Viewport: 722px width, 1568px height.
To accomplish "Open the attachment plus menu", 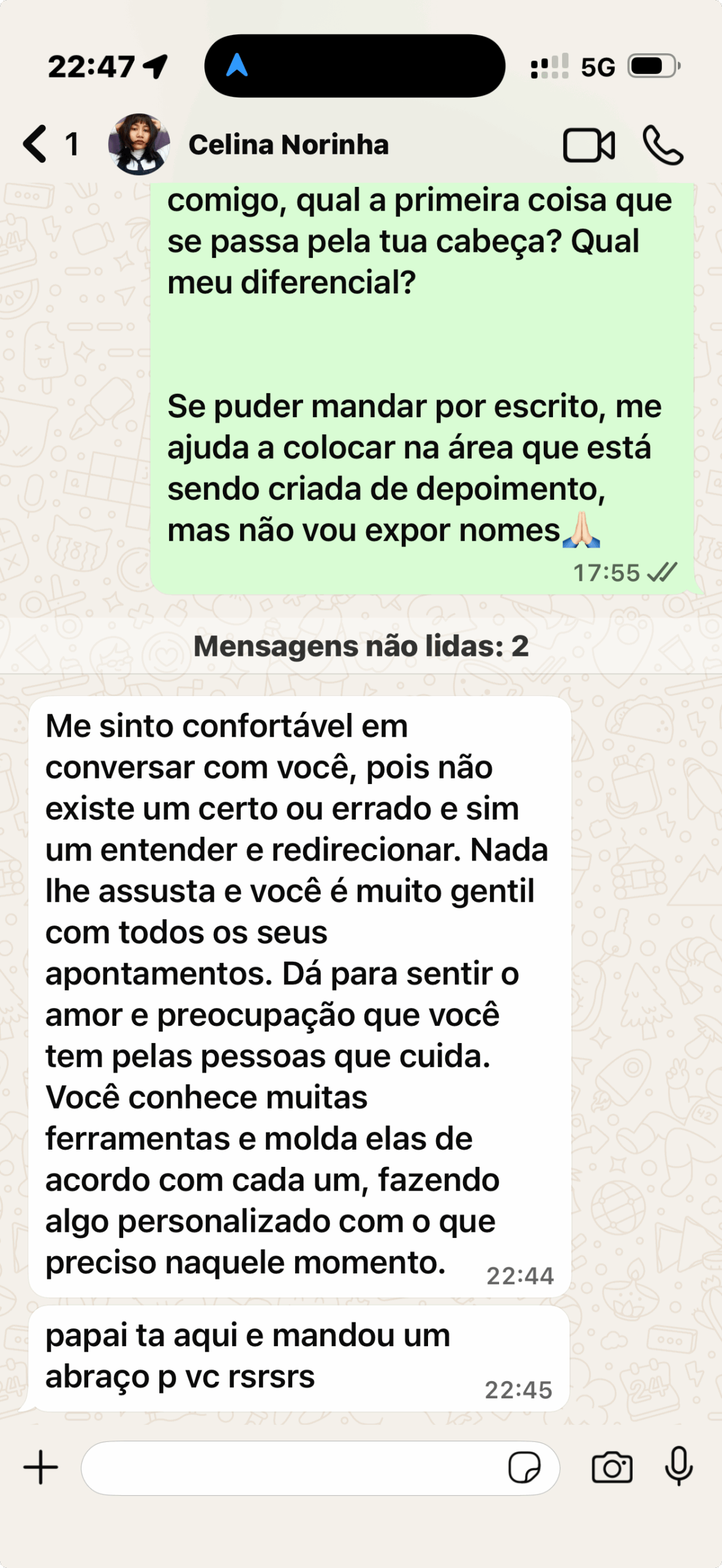I will (x=40, y=1468).
